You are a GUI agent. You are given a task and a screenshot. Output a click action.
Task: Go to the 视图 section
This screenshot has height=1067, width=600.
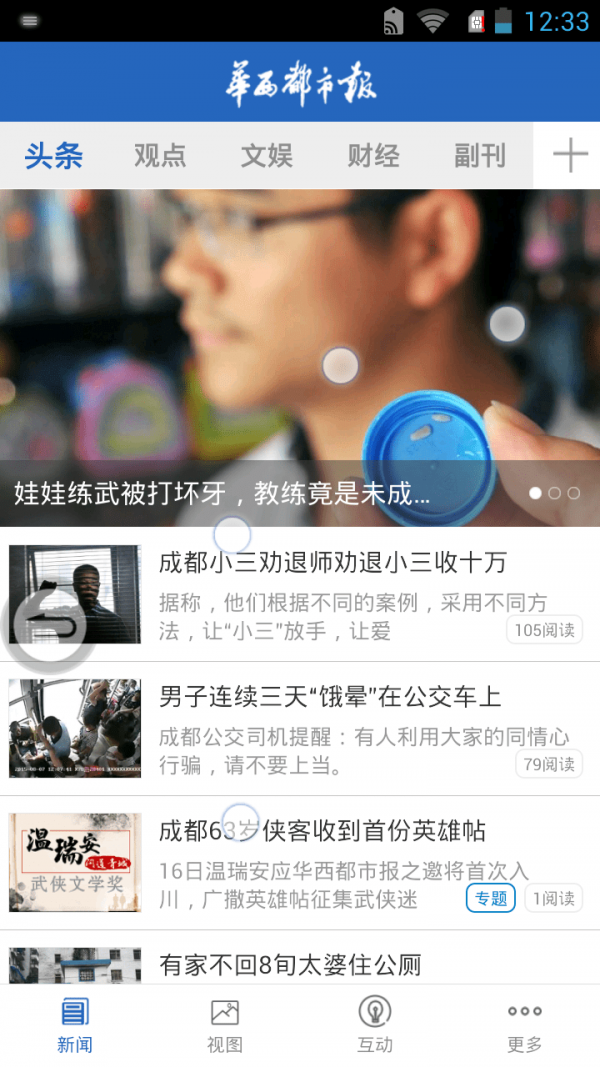pos(224,1026)
